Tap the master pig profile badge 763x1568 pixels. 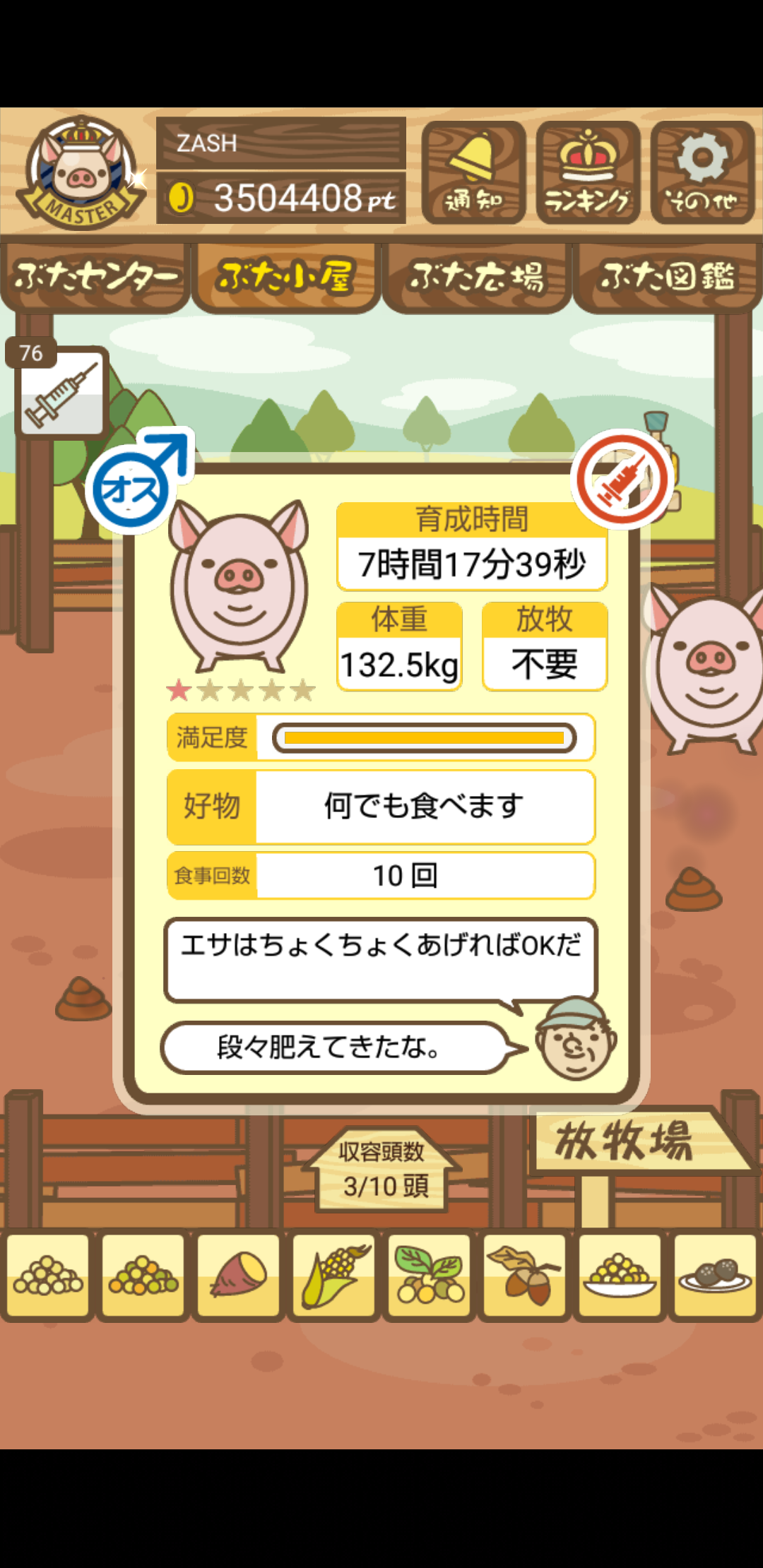click(82, 173)
